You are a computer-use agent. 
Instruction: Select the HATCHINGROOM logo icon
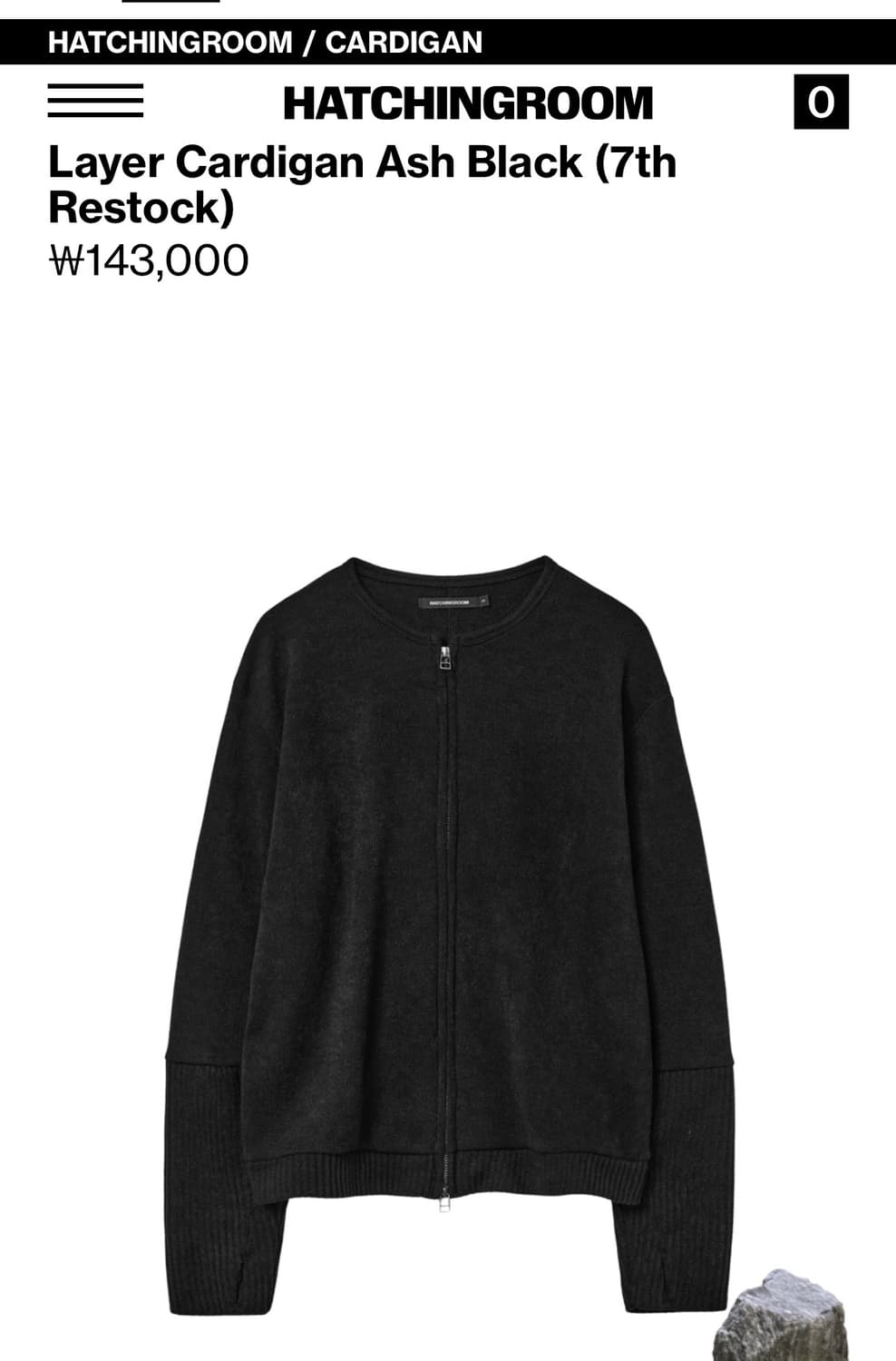tap(468, 103)
